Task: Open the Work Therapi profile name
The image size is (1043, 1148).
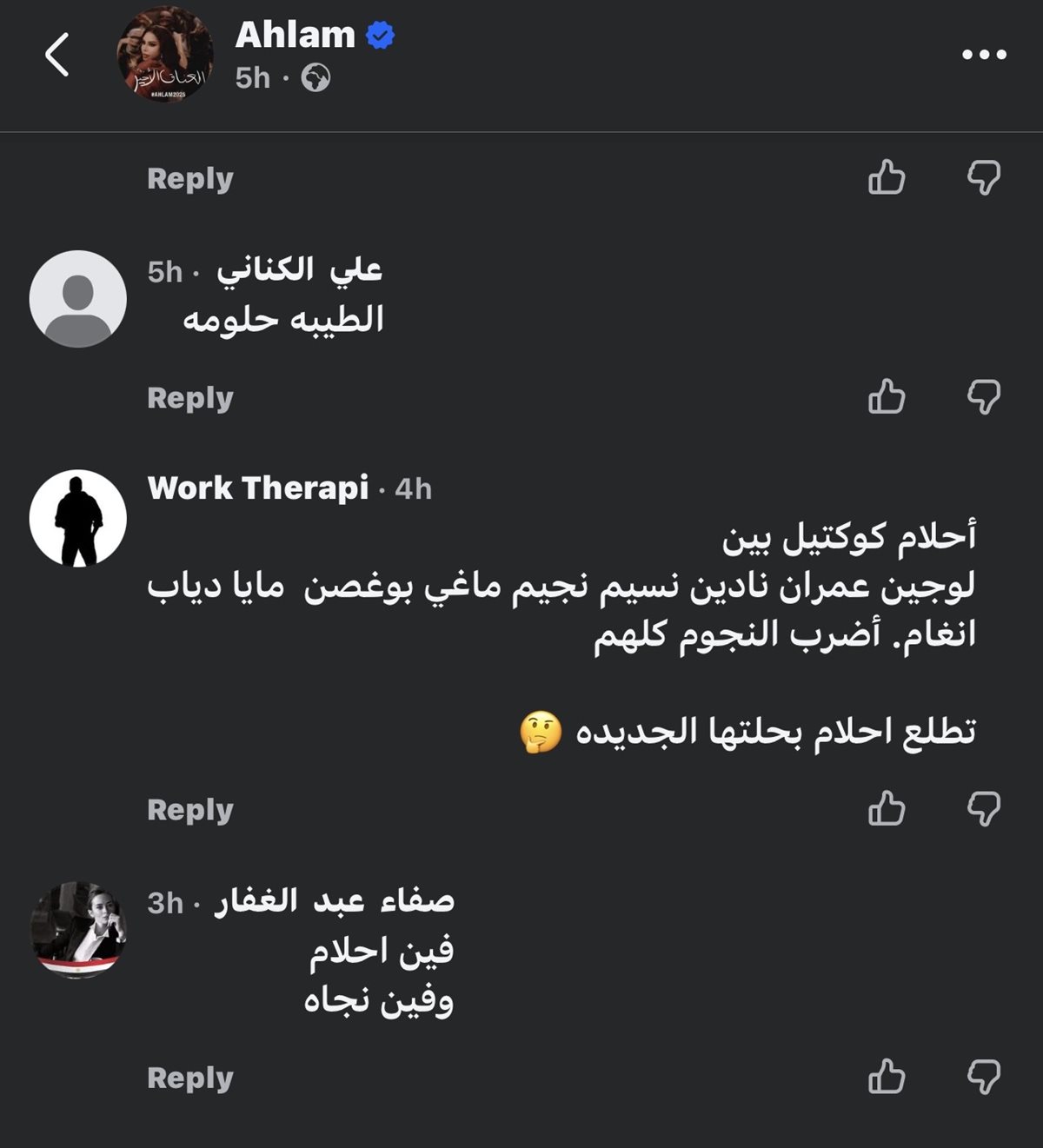Action: pos(258,488)
